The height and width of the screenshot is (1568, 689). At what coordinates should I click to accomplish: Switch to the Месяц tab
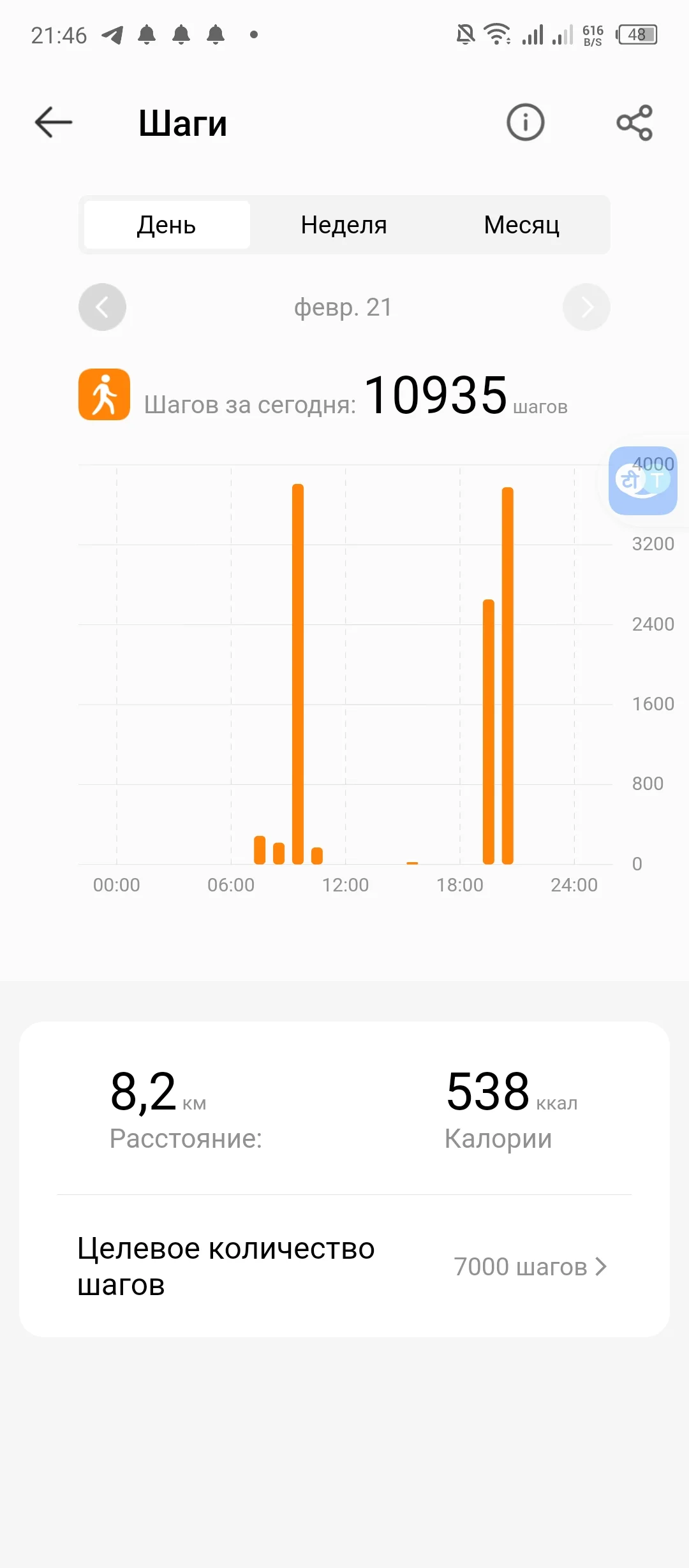521,225
